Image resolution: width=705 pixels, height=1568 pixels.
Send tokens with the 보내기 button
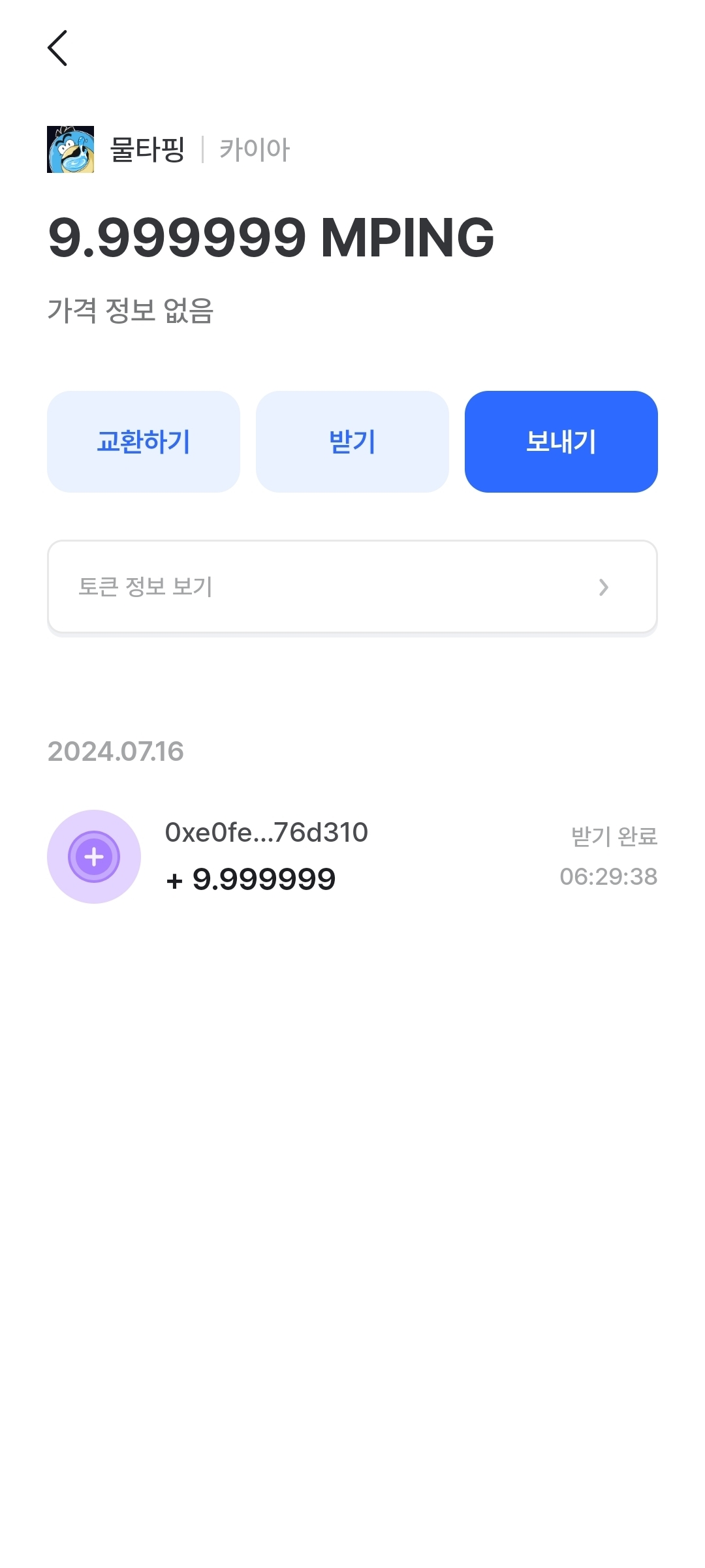[561, 442]
